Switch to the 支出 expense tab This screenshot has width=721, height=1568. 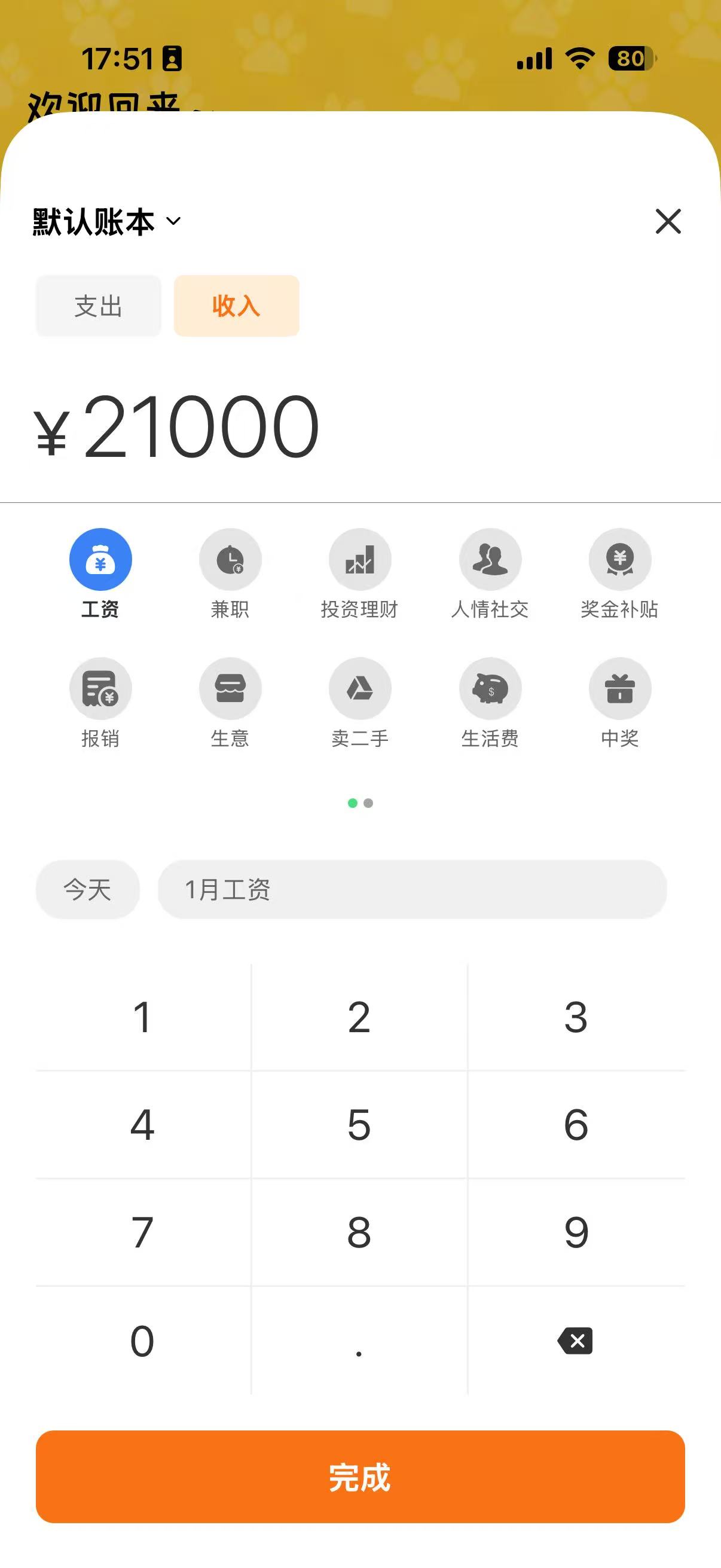[97, 306]
